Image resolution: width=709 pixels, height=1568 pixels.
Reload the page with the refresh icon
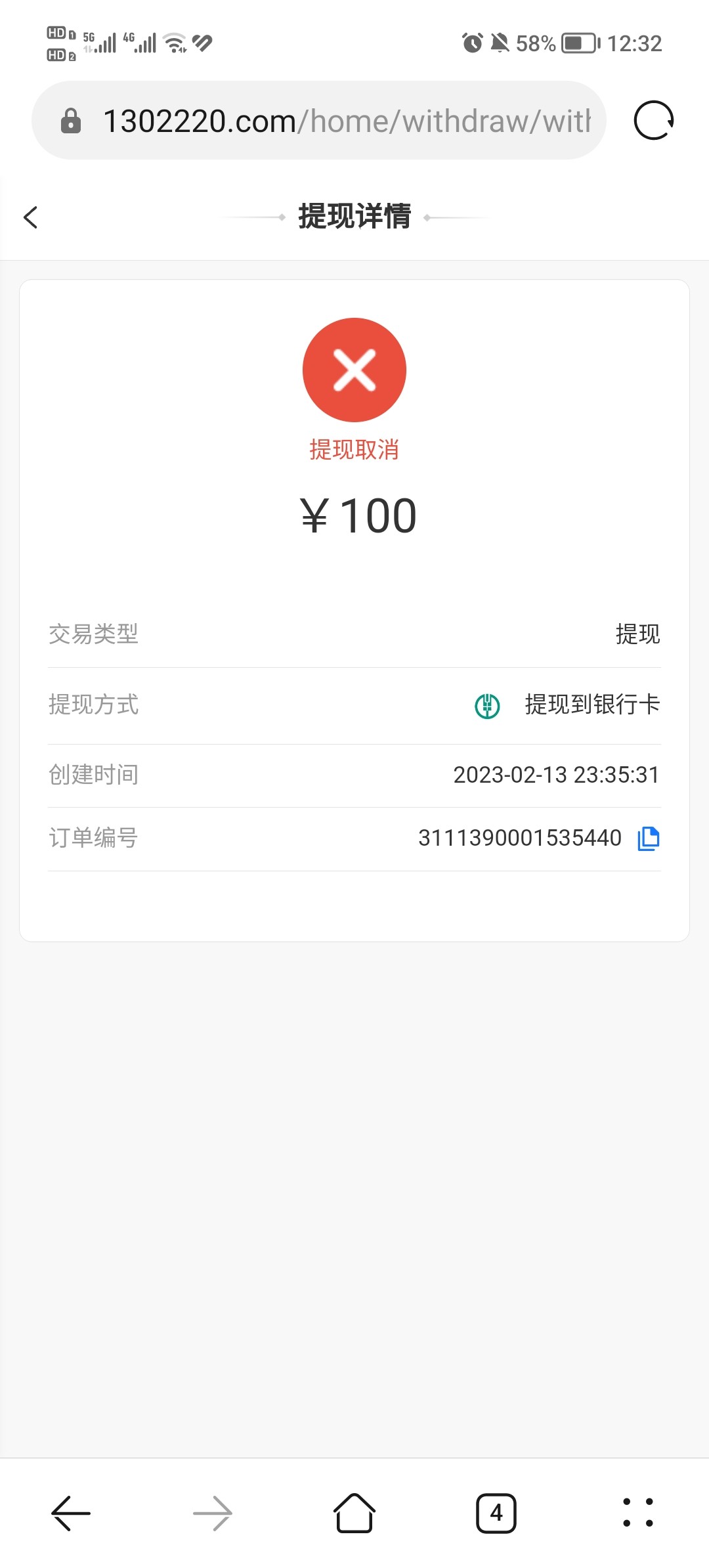point(654,121)
